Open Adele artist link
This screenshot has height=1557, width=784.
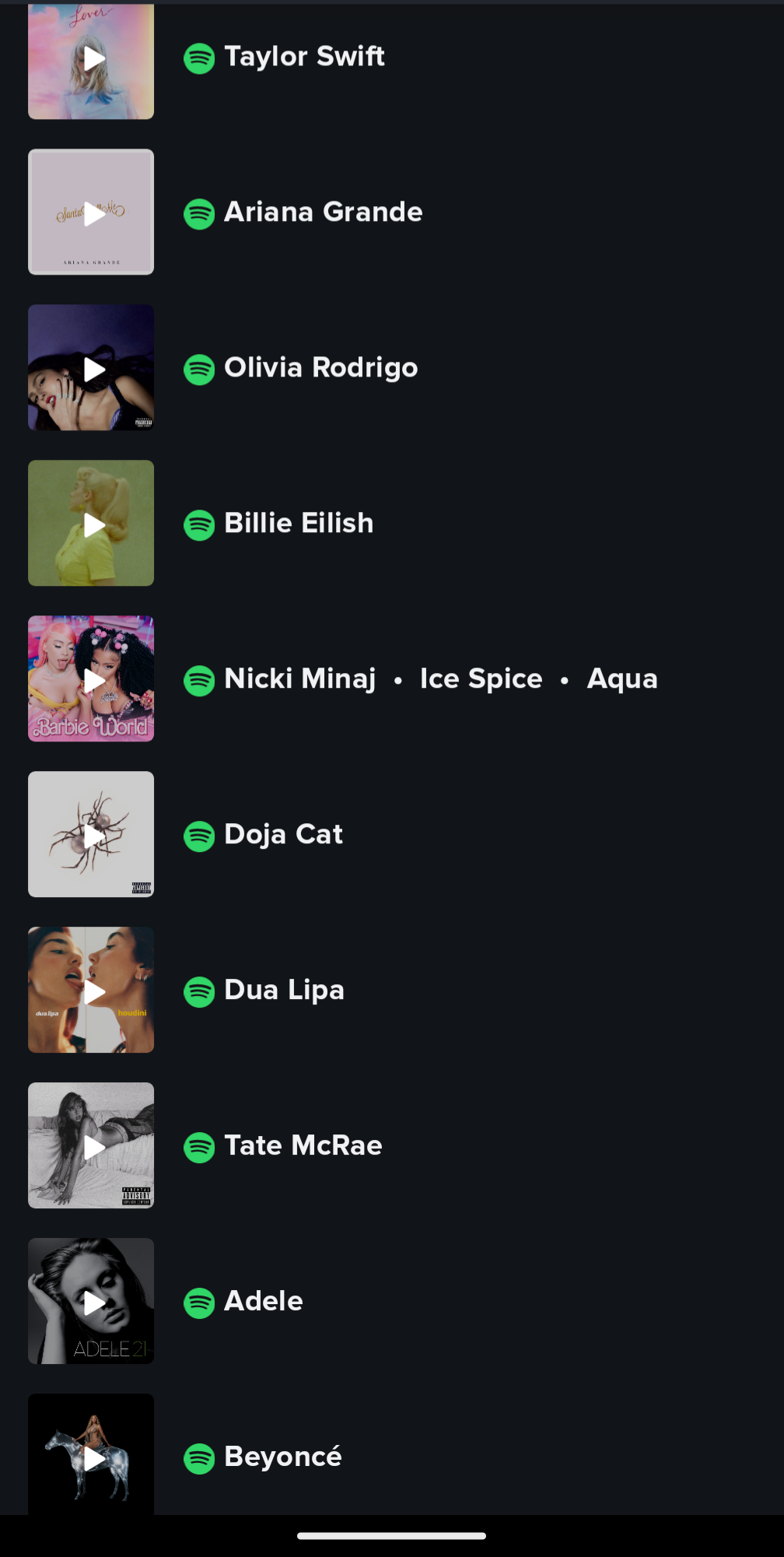(x=263, y=1302)
